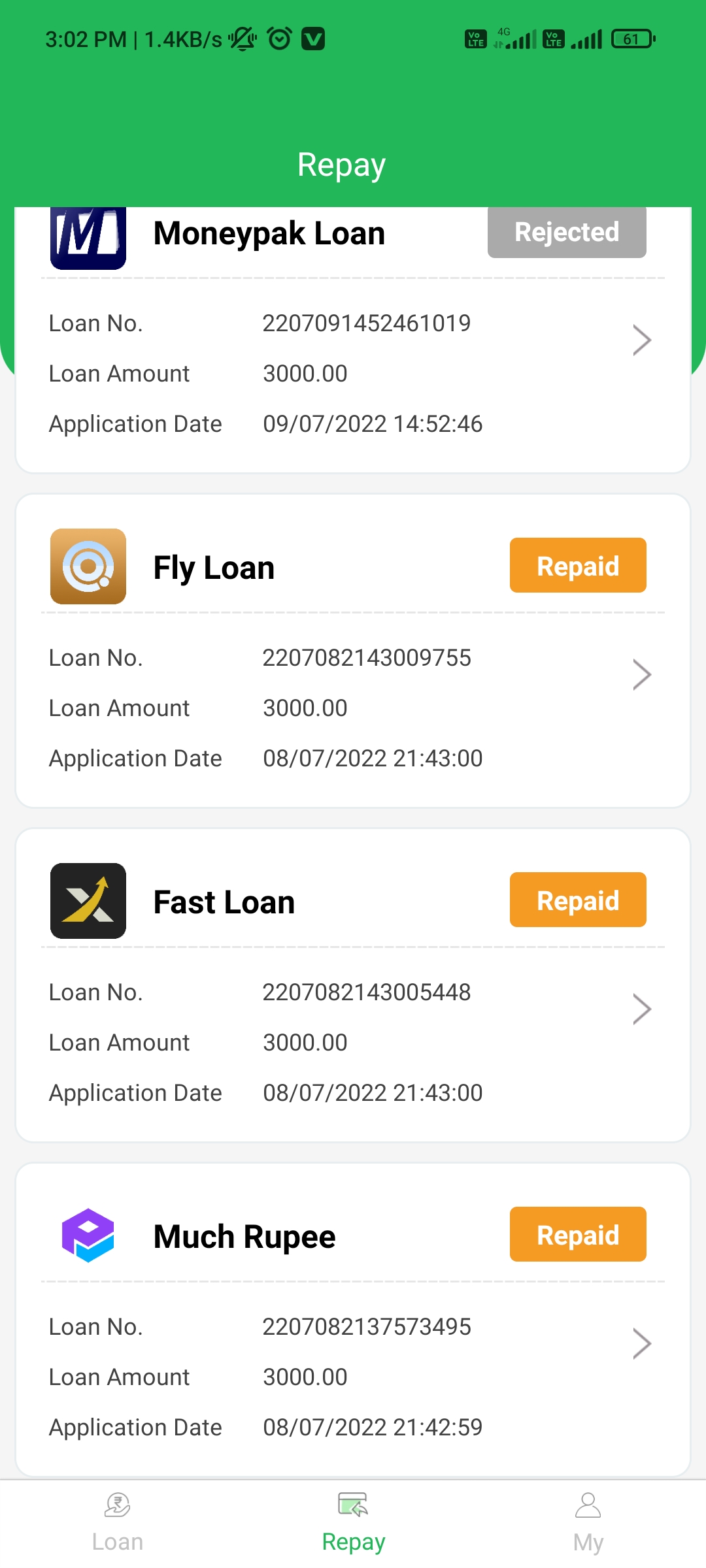Expand Fast Loan details chevron

click(642, 1009)
